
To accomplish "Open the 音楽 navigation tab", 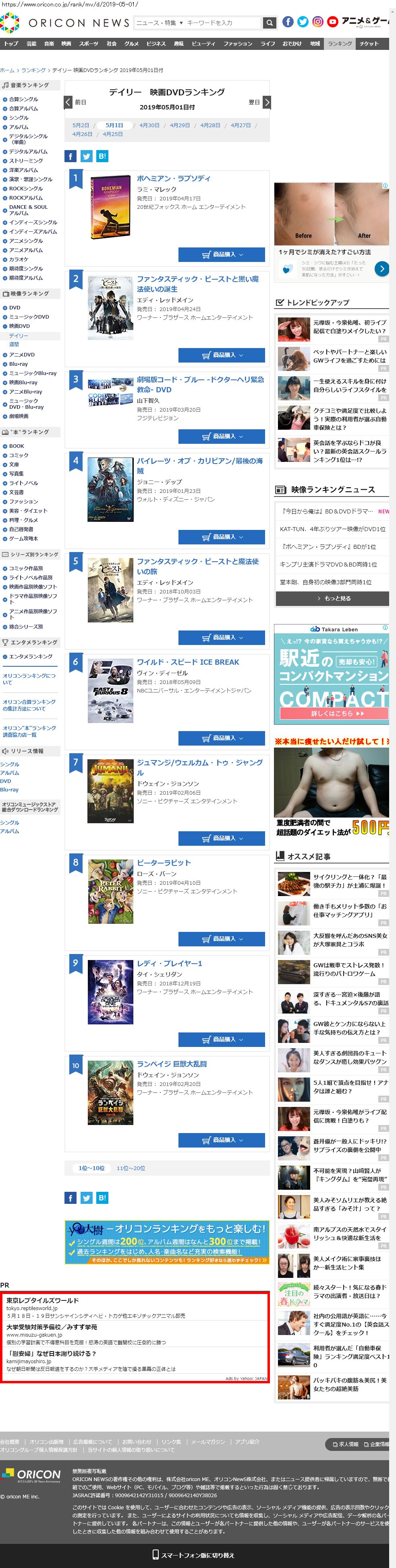I will (x=49, y=44).
